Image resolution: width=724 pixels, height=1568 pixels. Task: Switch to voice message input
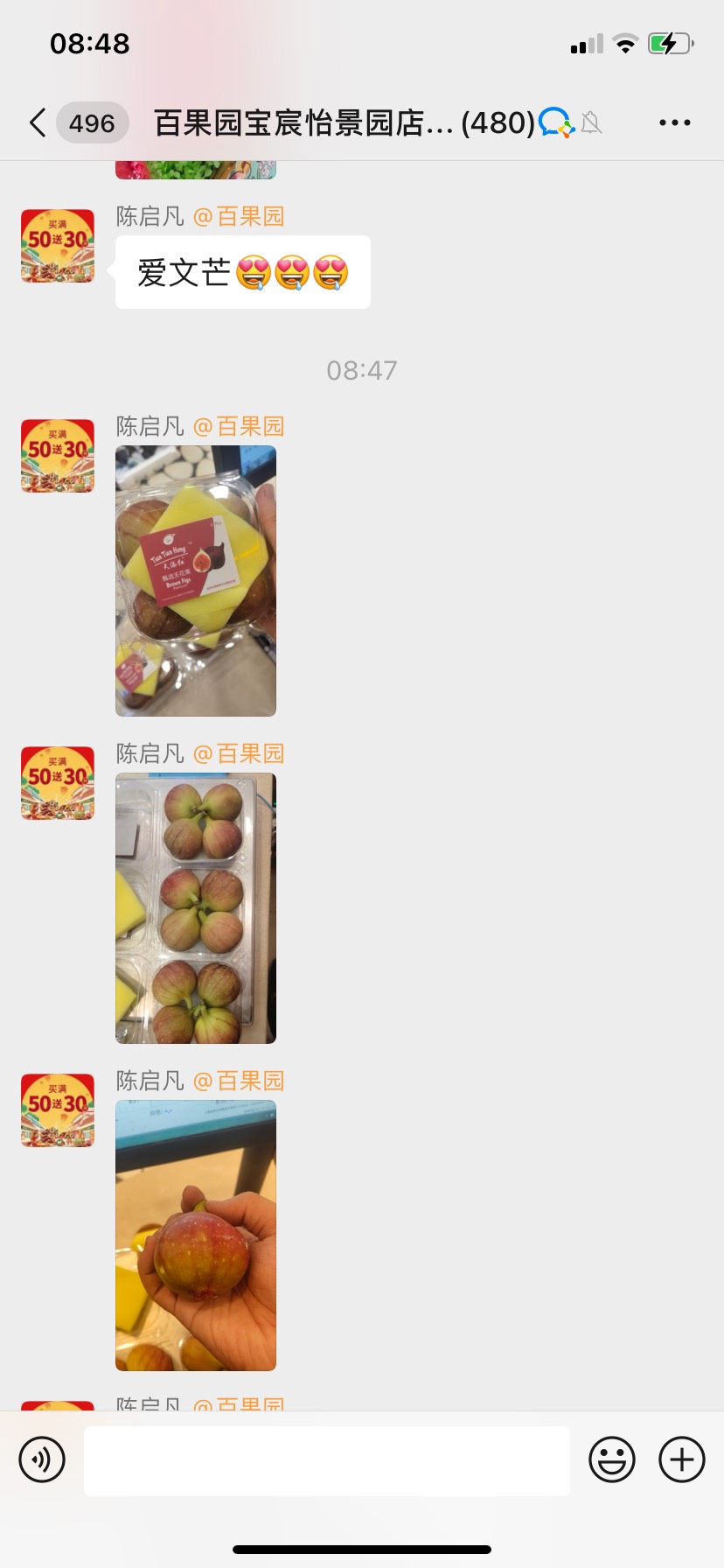point(42,1459)
